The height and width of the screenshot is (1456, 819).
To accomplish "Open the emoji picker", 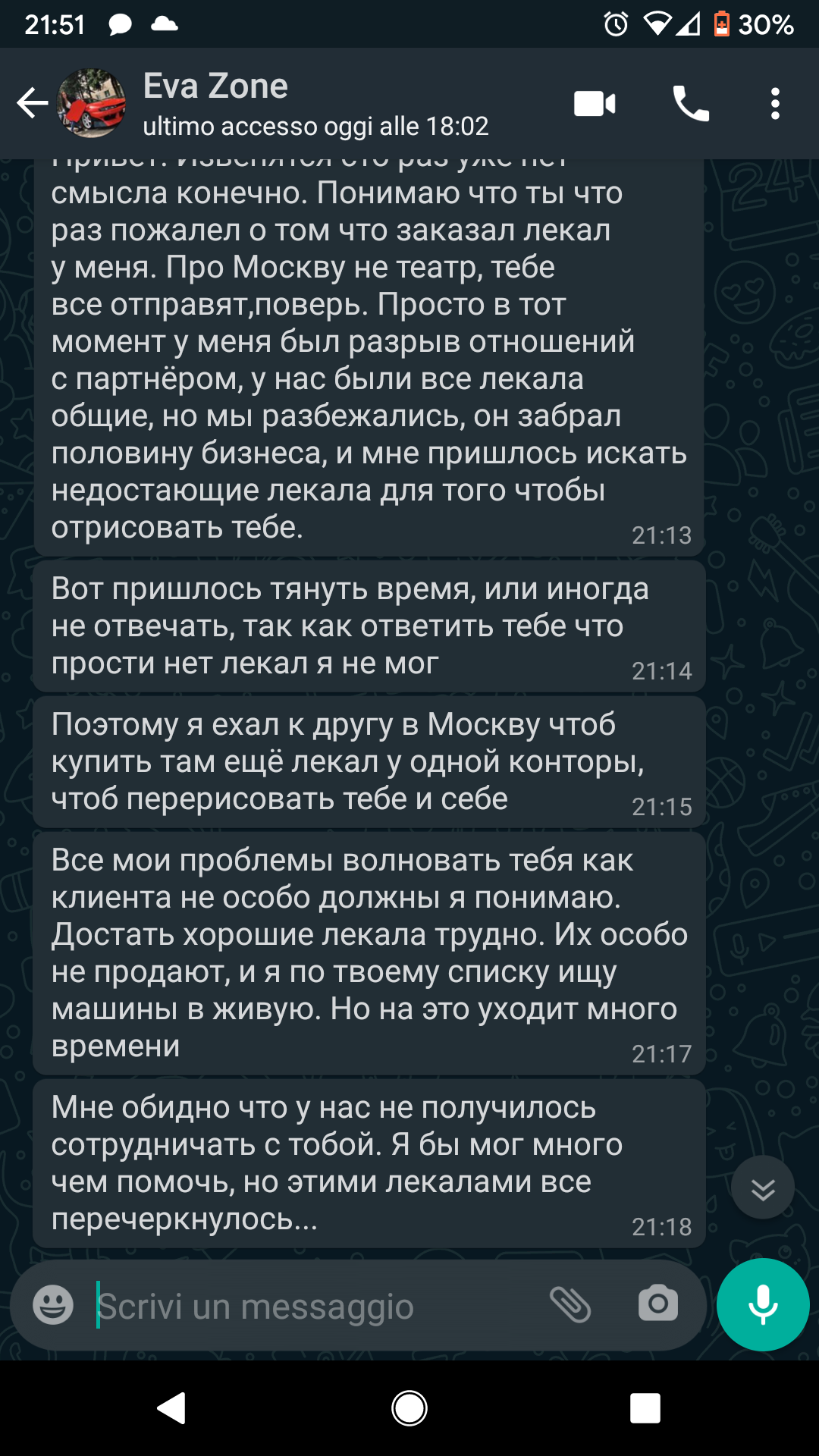I will click(x=53, y=1305).
